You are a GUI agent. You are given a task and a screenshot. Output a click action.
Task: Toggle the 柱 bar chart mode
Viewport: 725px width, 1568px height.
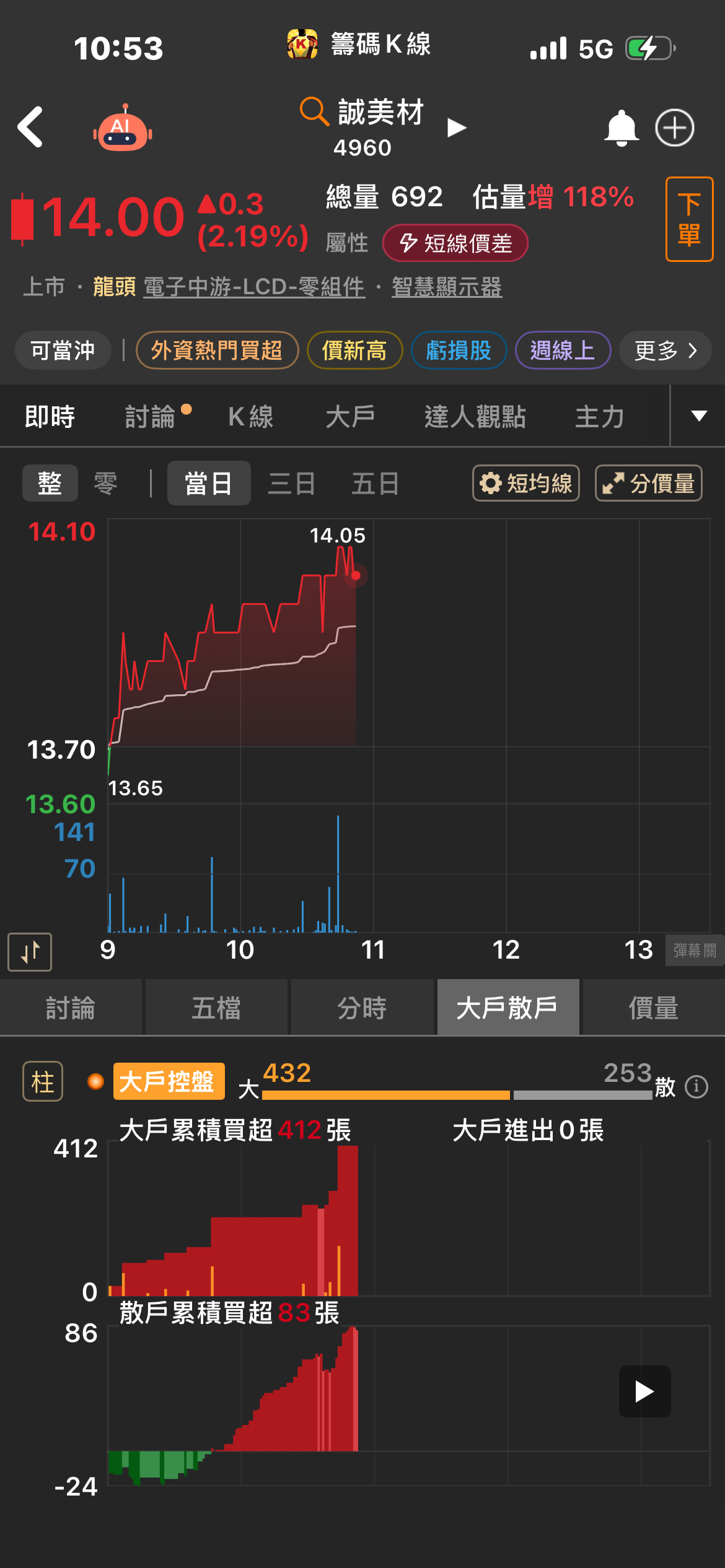pyautogui.click(x=43, y=1082)
